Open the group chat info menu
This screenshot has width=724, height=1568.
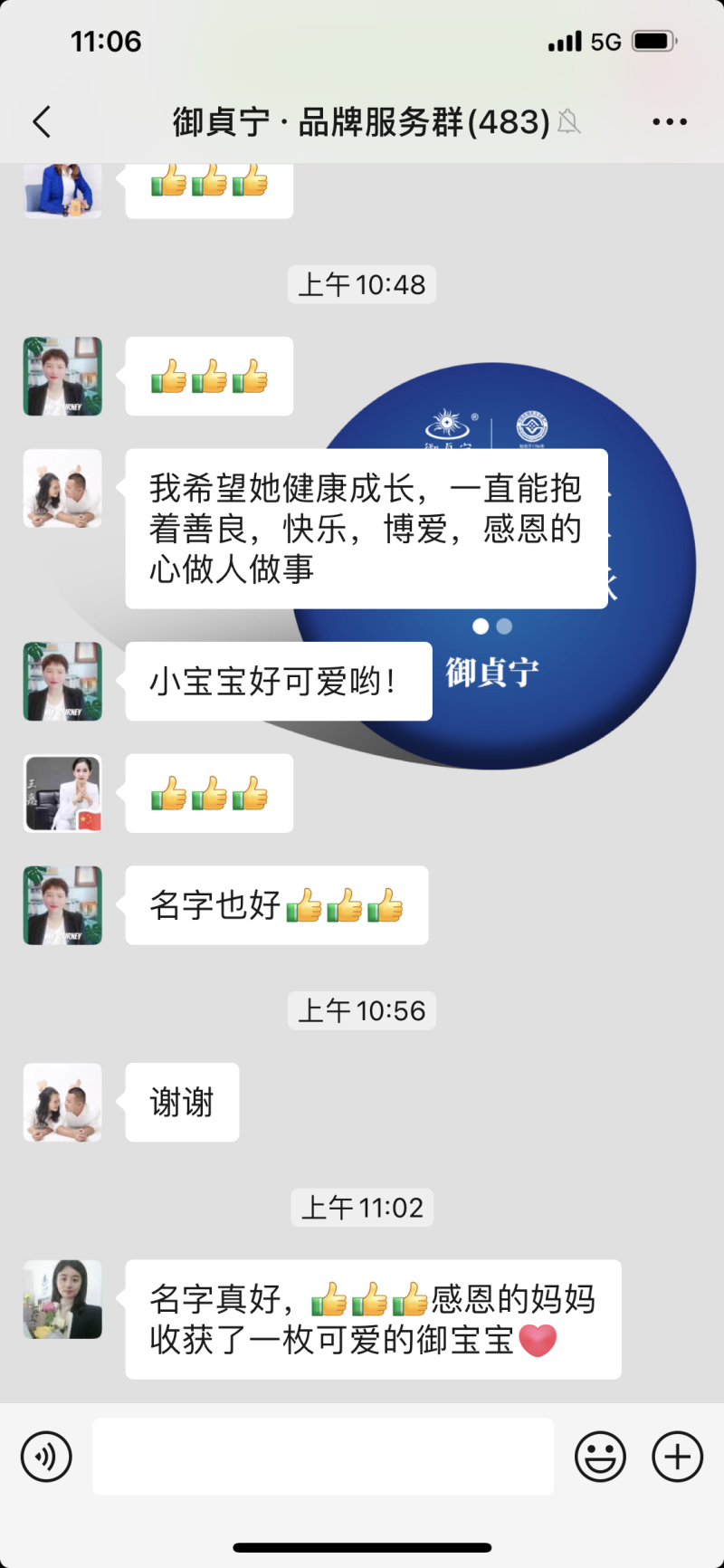(670, 121)
